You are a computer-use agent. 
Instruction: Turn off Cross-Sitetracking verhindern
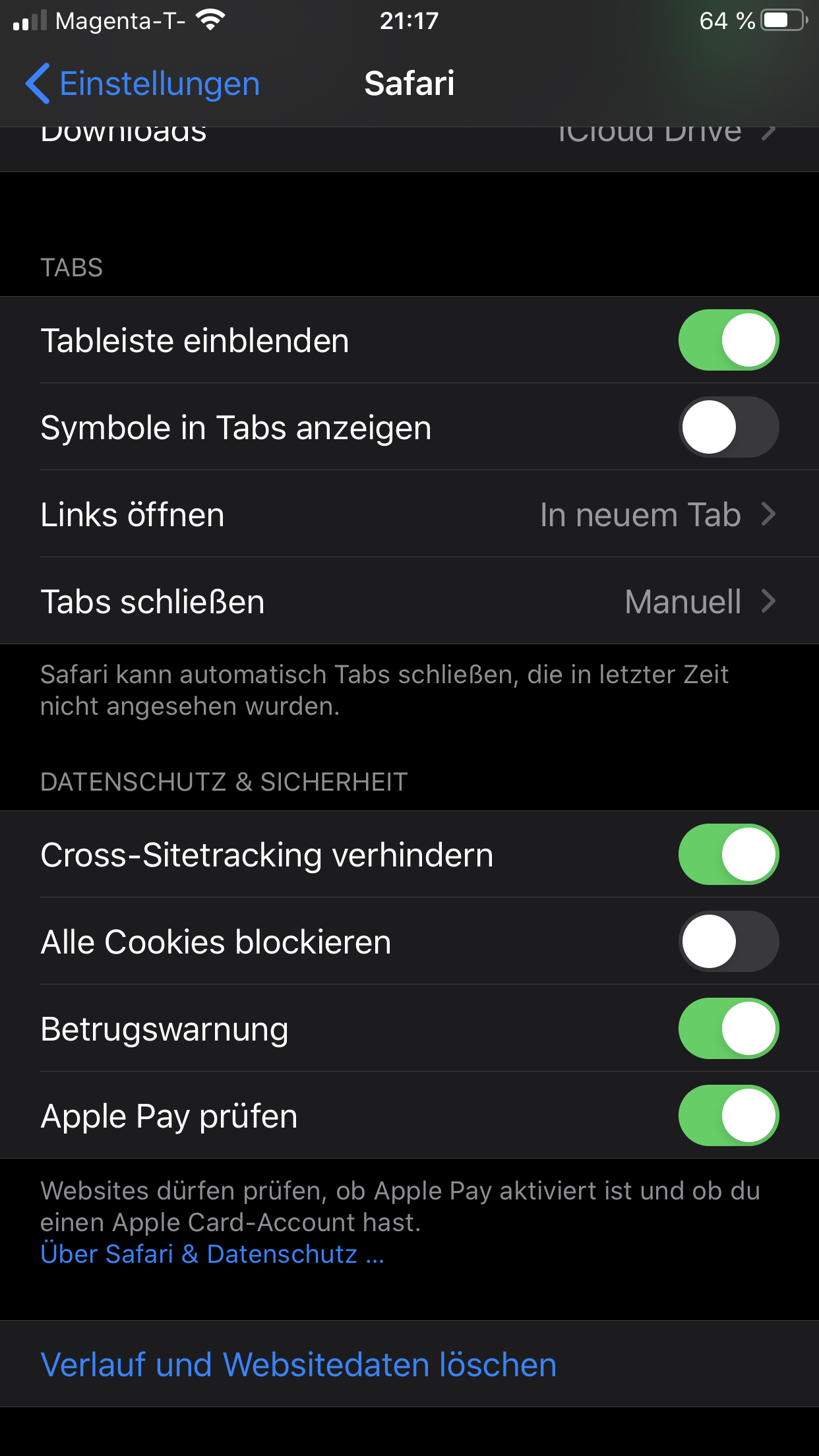tap(728, 855)
